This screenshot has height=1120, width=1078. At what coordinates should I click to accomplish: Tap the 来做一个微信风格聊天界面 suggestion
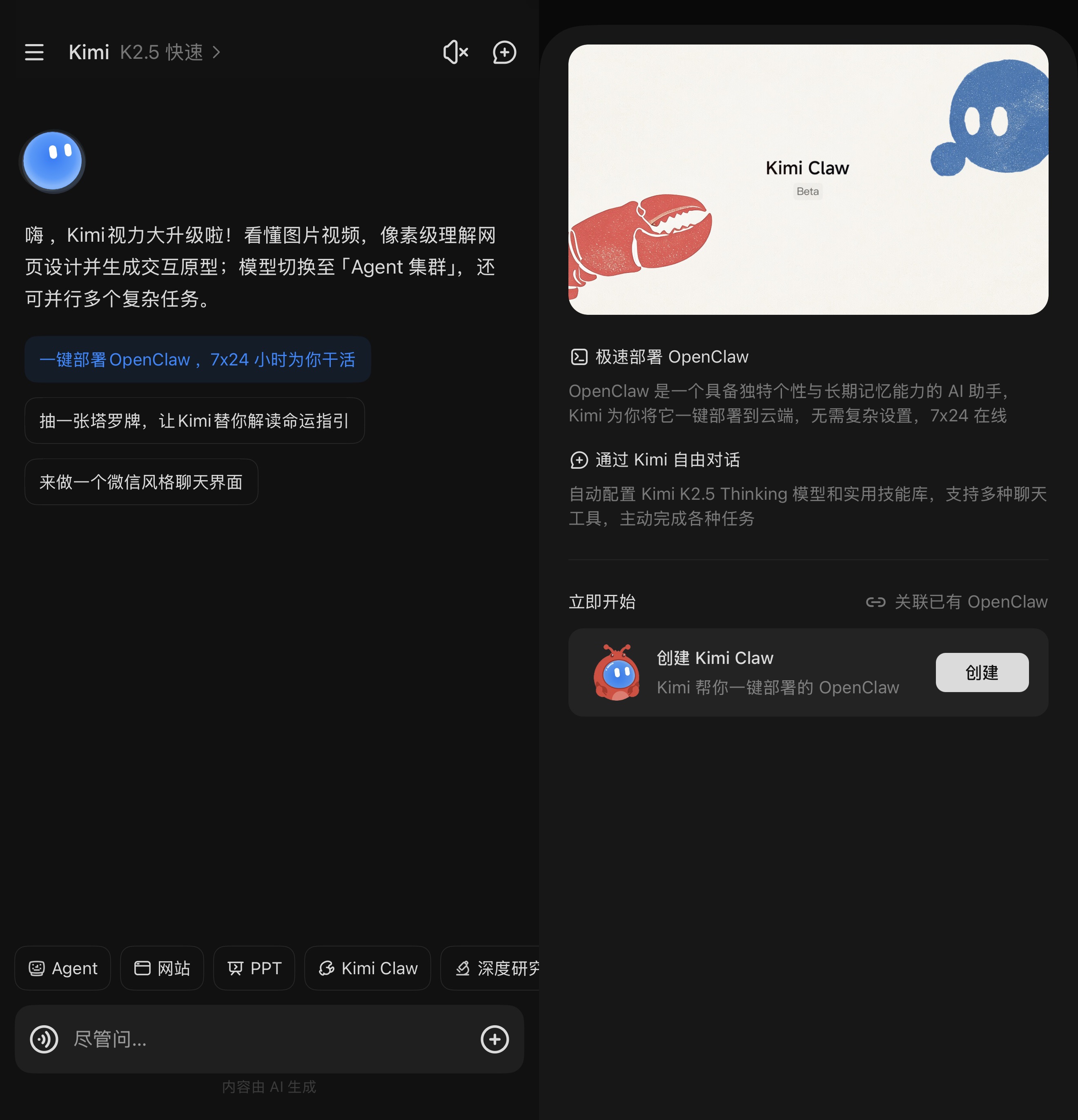pyautogui.click(x=141, y=482)
